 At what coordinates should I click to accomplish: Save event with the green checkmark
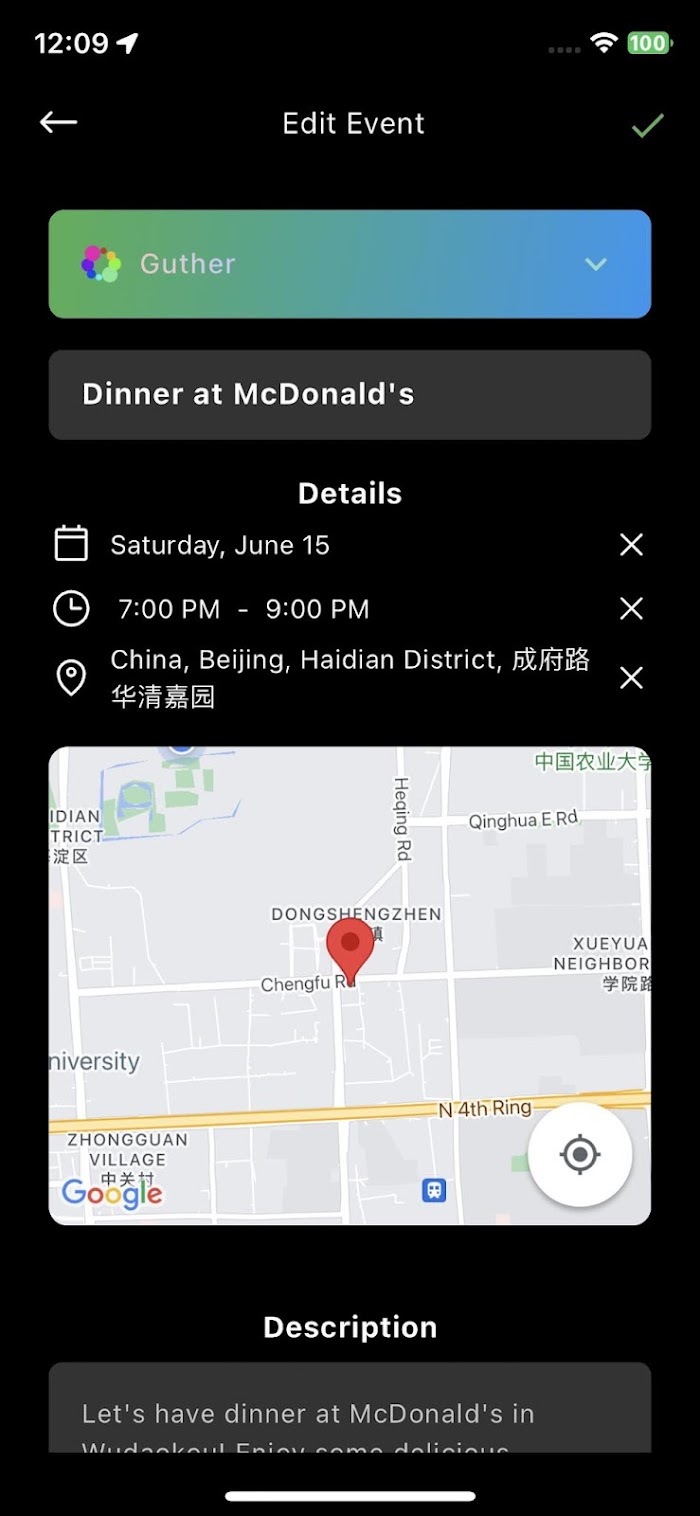[647, 125]
